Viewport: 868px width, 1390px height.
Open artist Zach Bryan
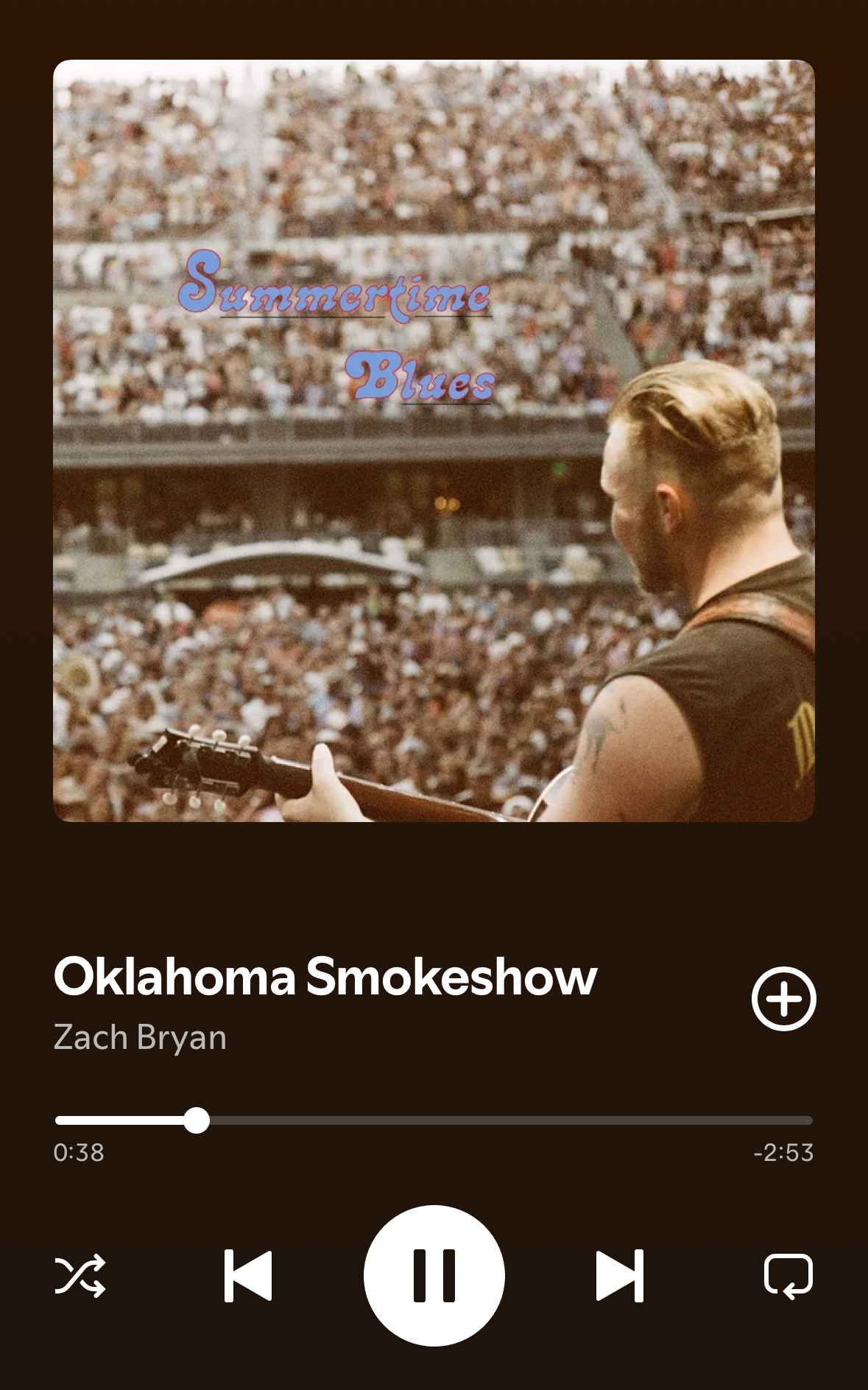(x=140, y=1037)
